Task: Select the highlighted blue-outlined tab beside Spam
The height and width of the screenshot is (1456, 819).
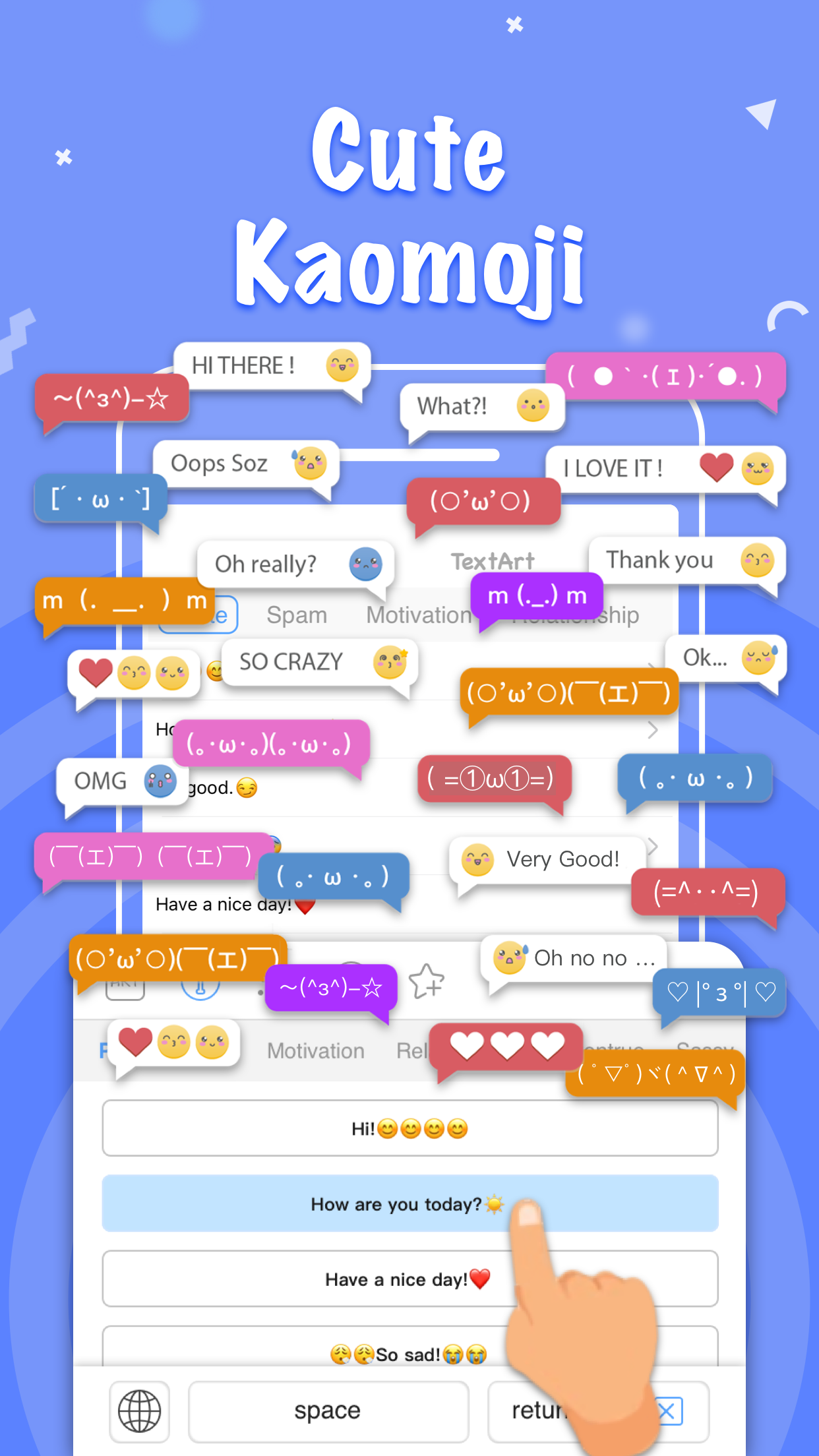Action: pyautogui.click(x=198, y=615)
